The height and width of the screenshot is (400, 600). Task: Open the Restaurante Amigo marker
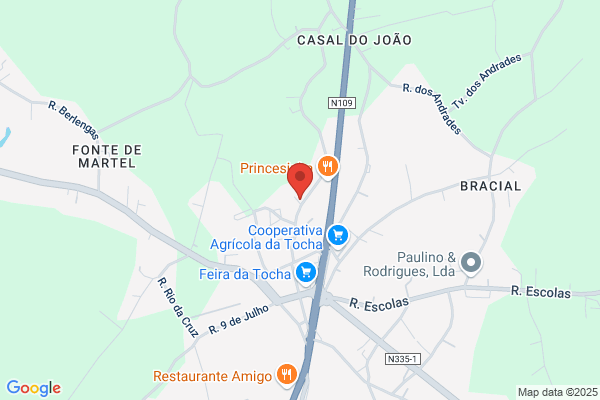287,376
